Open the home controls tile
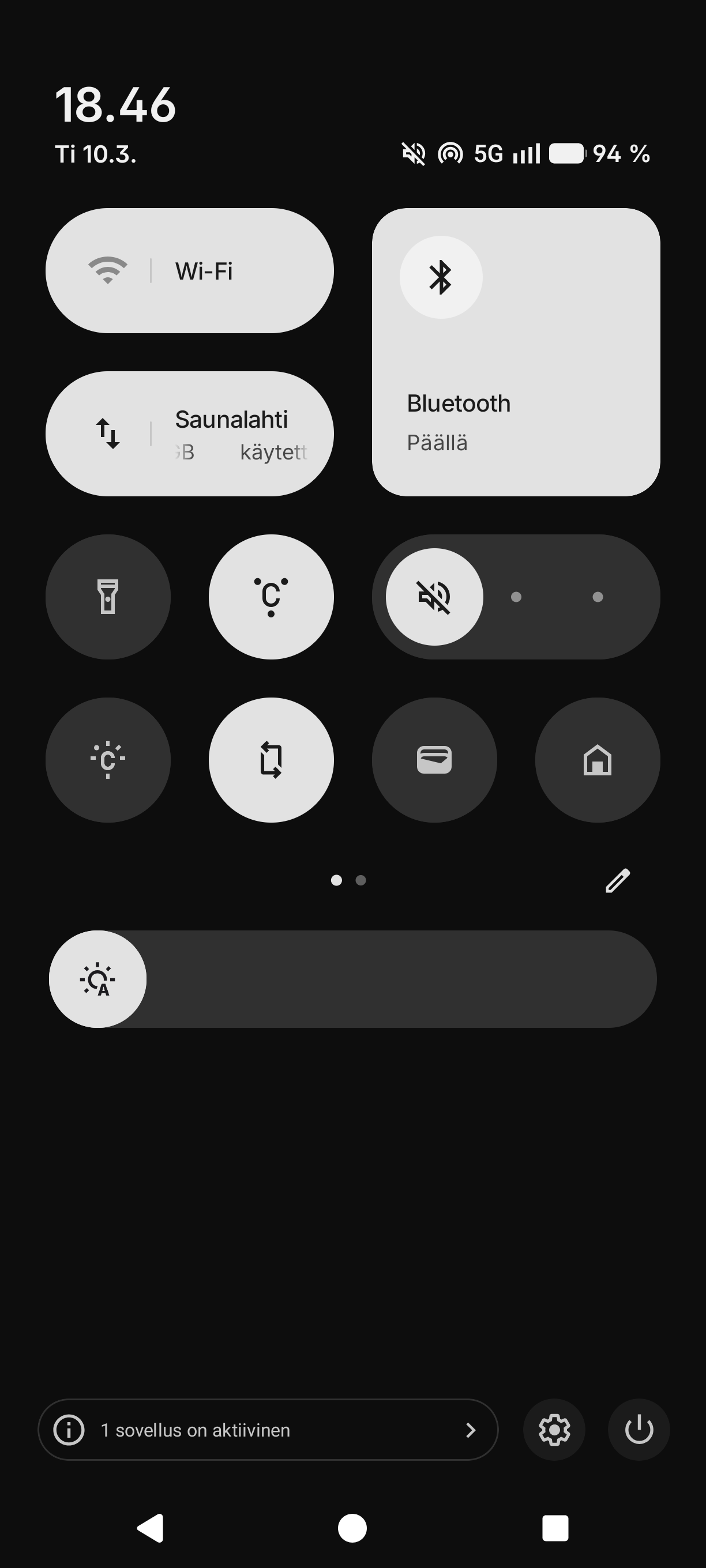 (597, 760)
